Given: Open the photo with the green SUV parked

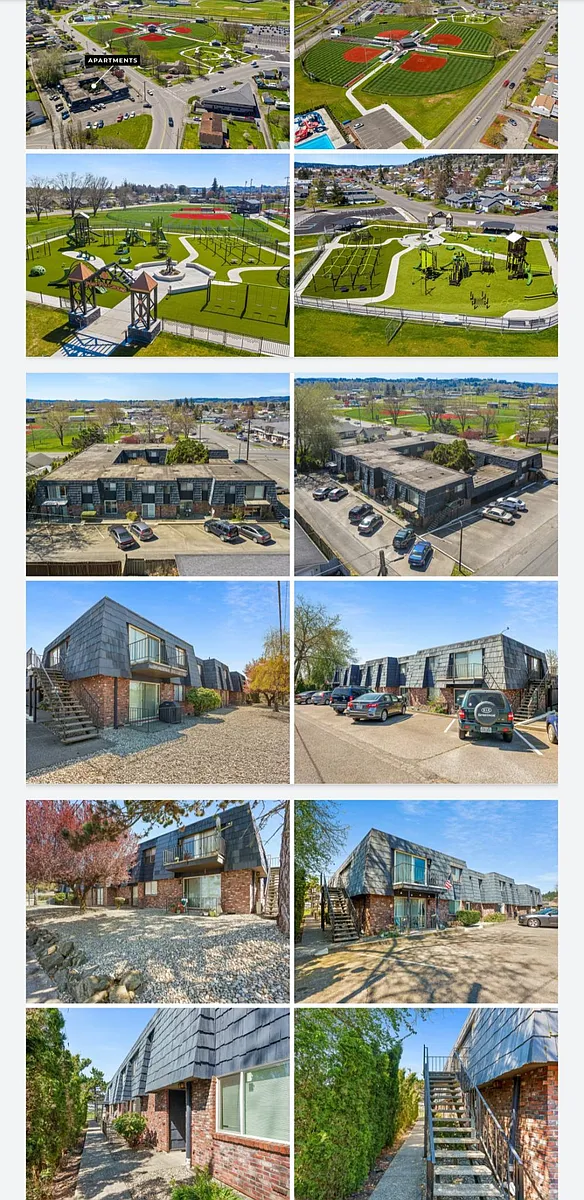Looking at the screenshot, I should [x=426, y=683].
